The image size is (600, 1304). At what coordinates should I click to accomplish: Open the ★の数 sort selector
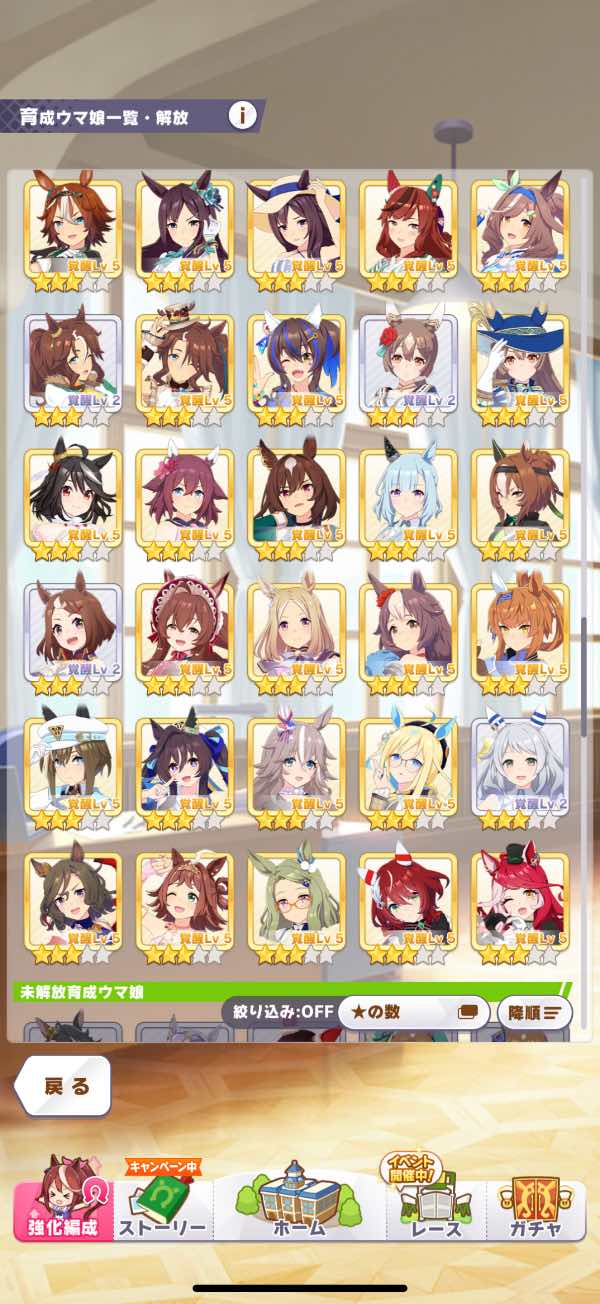point(413,1012)
